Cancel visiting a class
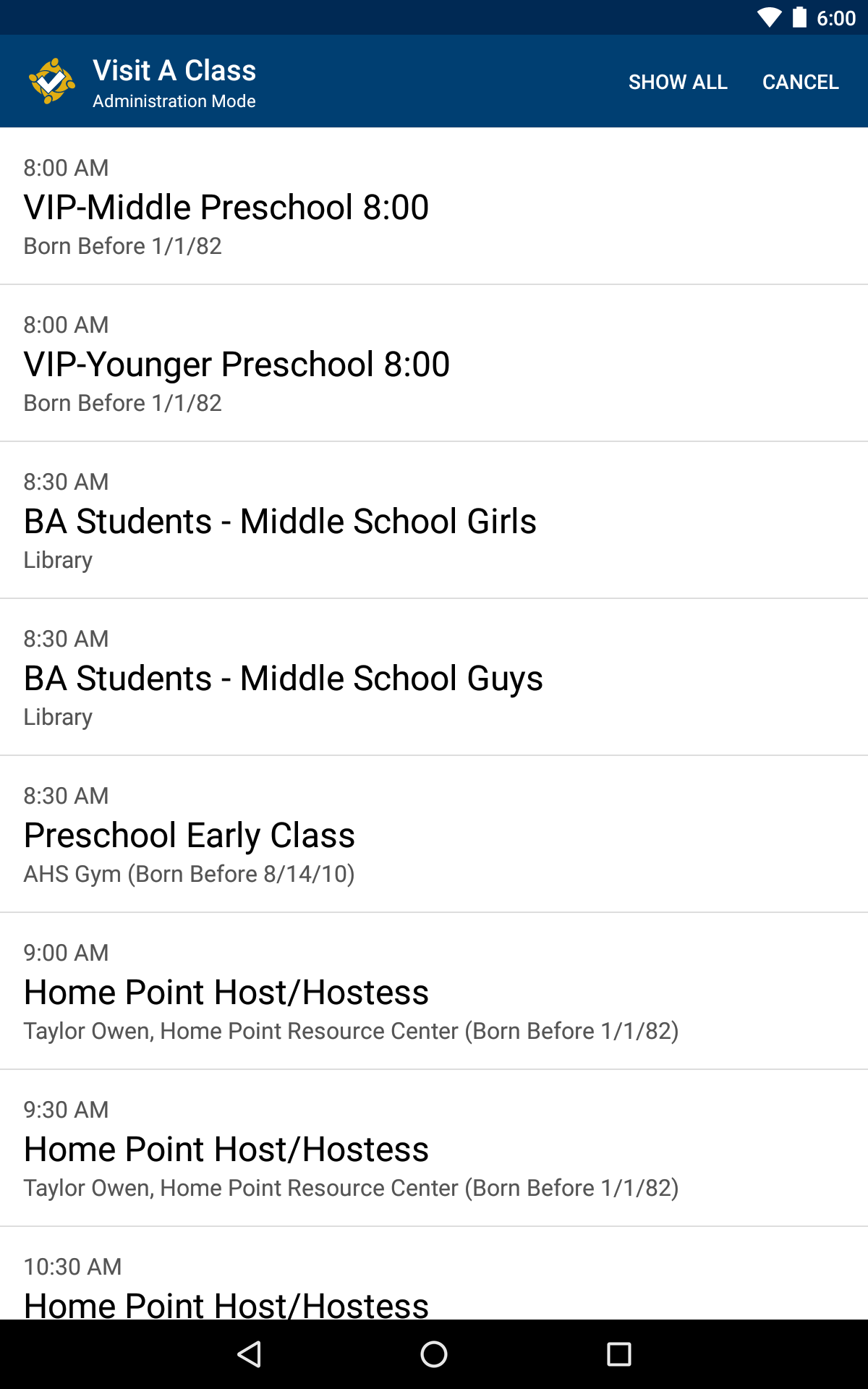The height and width of the screenshot is (1389, 868). [800, 82]
